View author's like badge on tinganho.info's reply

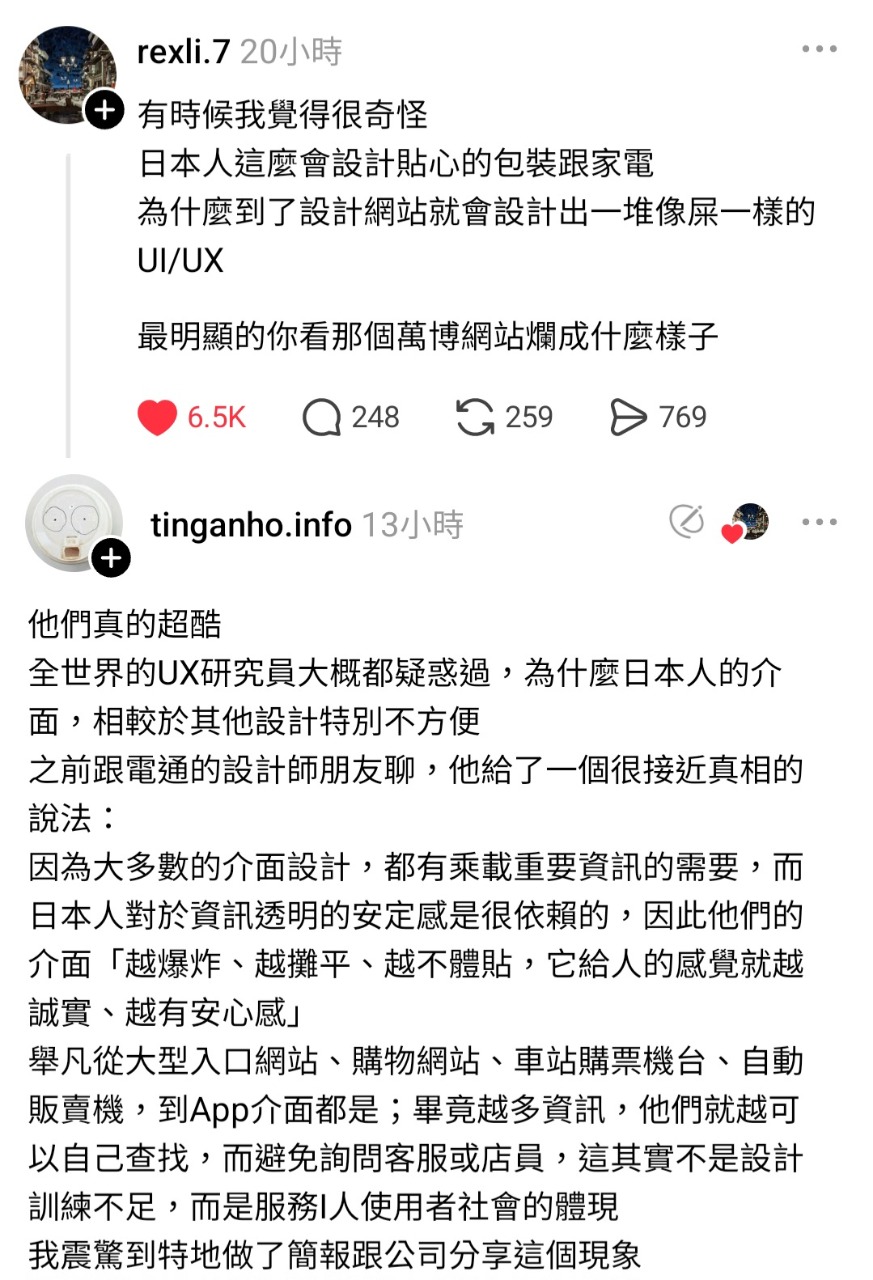point(746,523)
